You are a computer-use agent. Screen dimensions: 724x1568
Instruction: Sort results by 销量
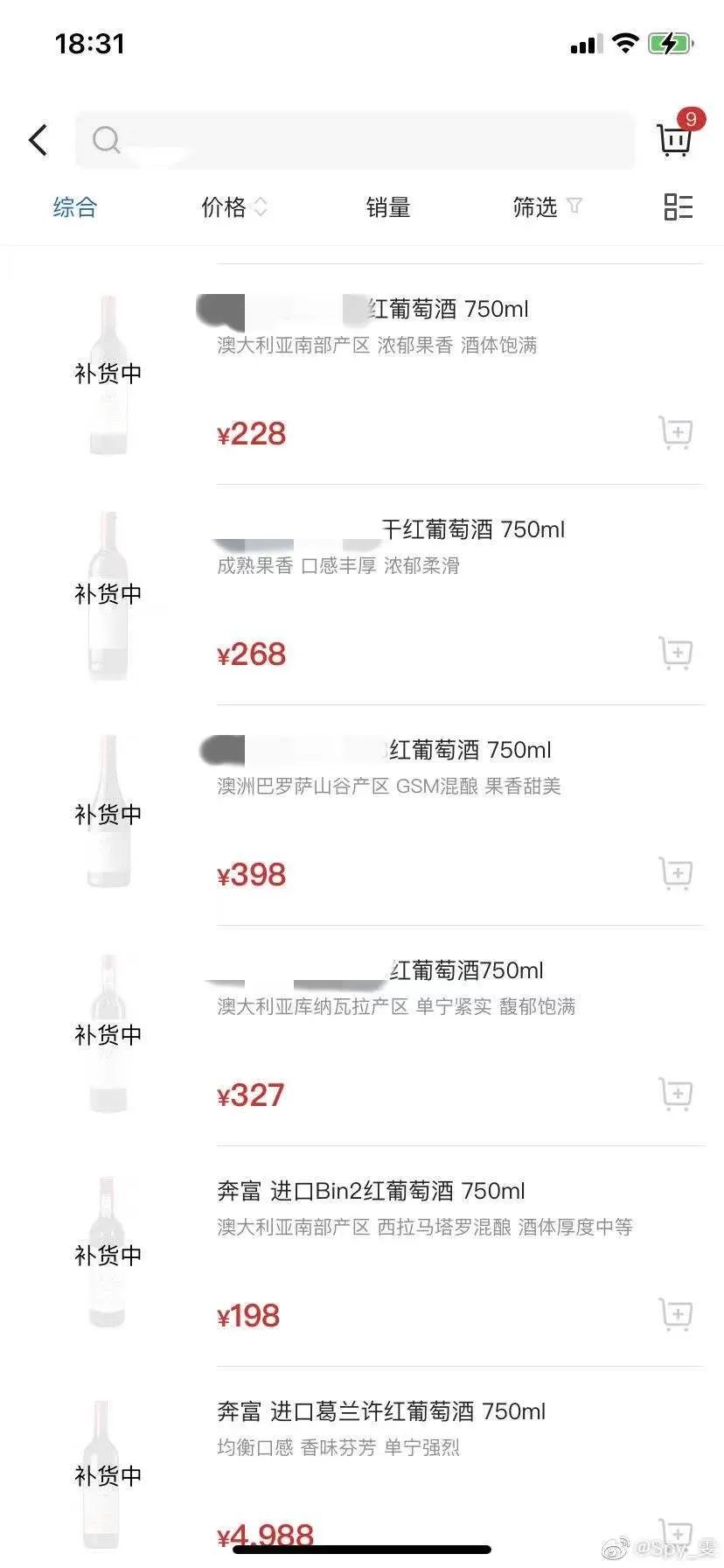tap(387, 207)
